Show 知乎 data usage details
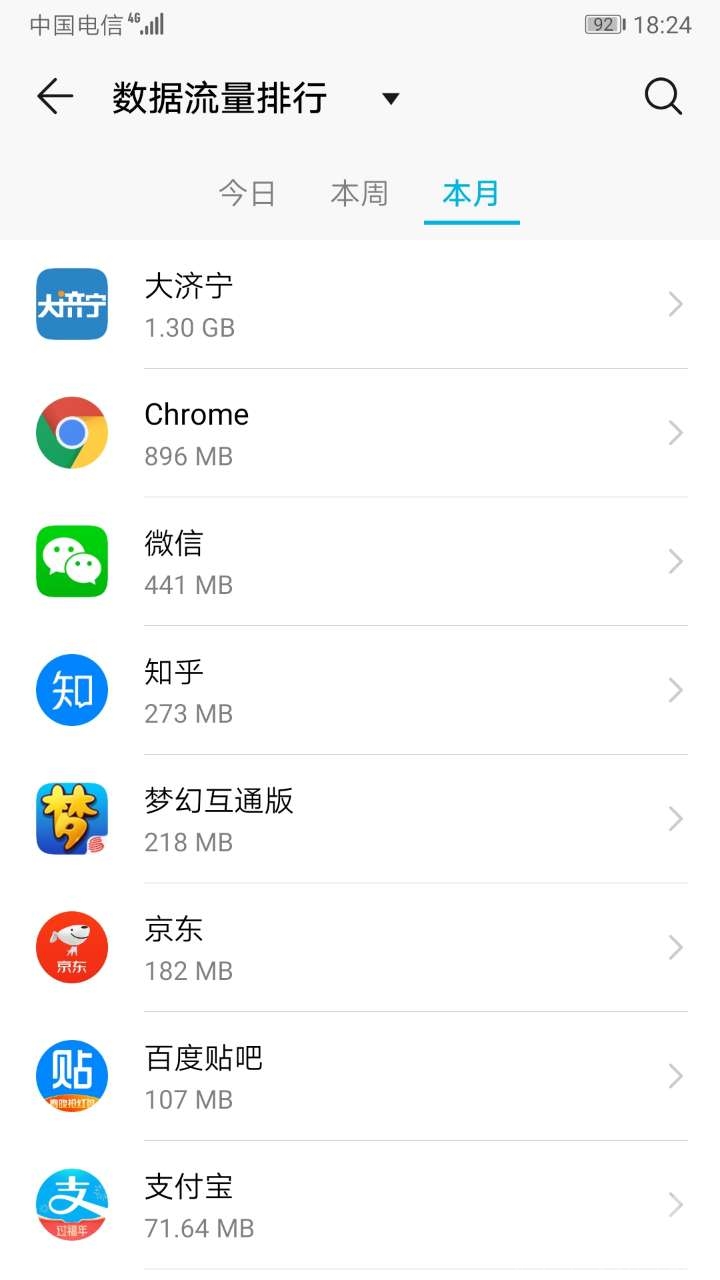Image resolution: width=720 pixels, height=1280 pixels. [x=360, y=691]
